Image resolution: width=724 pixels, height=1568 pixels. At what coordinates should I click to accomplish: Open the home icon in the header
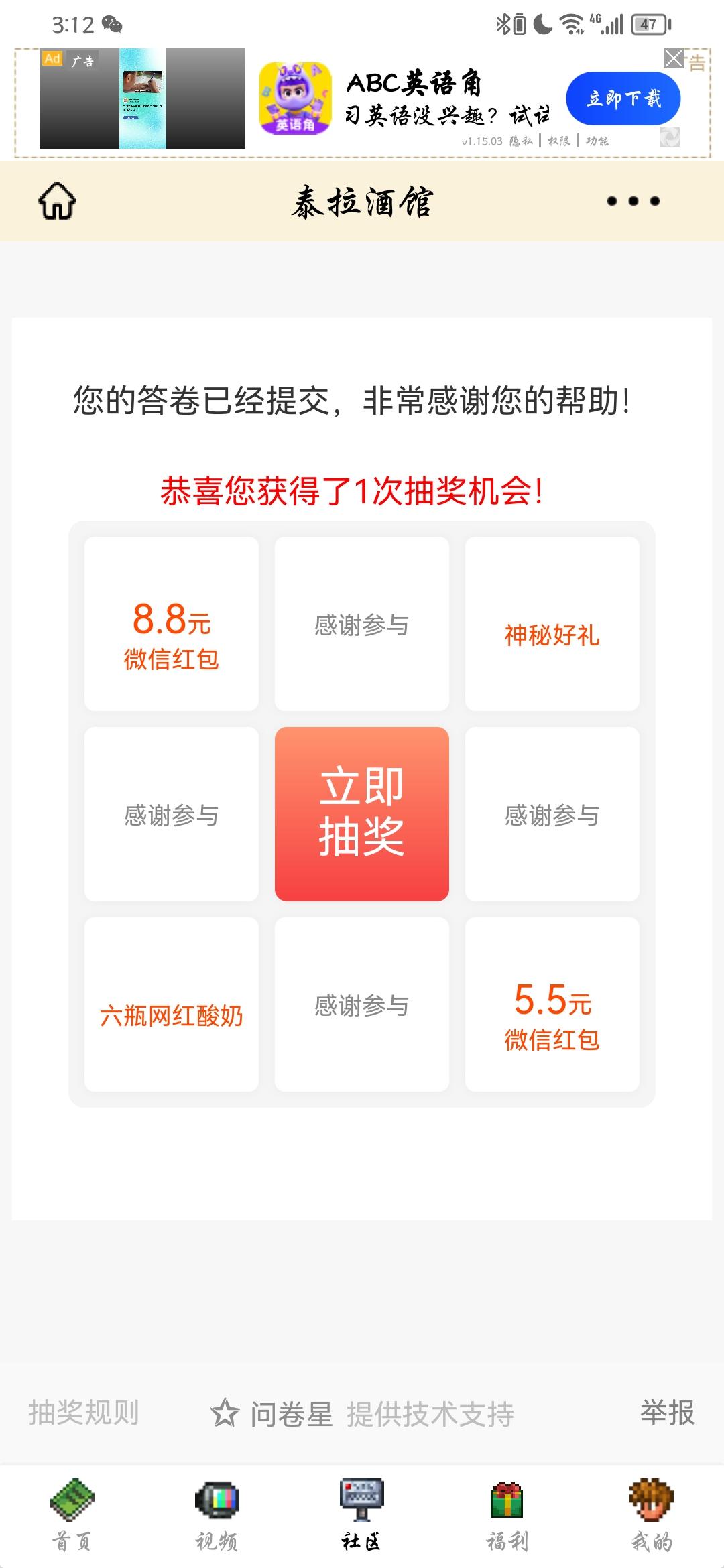[59, 200]
